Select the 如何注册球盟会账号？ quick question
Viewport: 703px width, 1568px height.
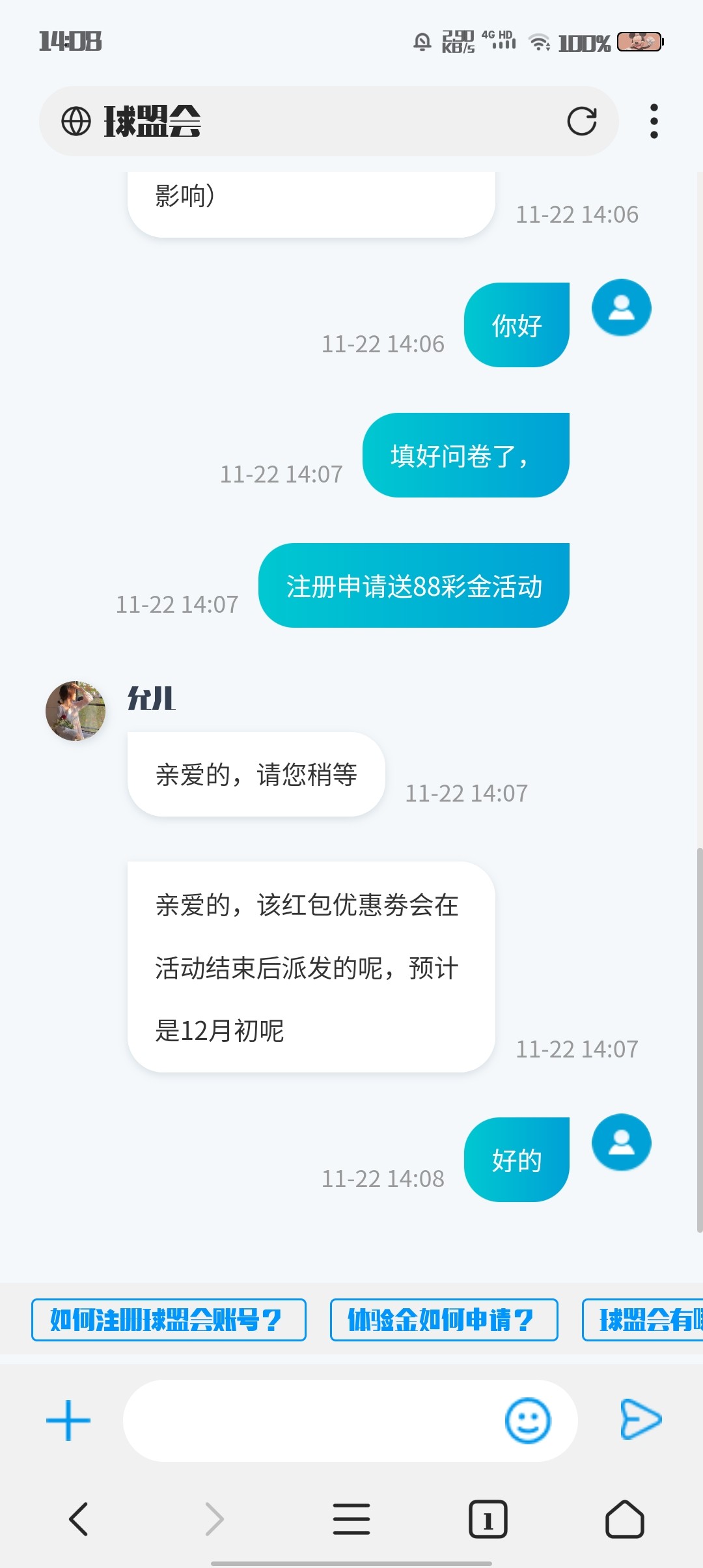(x=169, y=1320)
